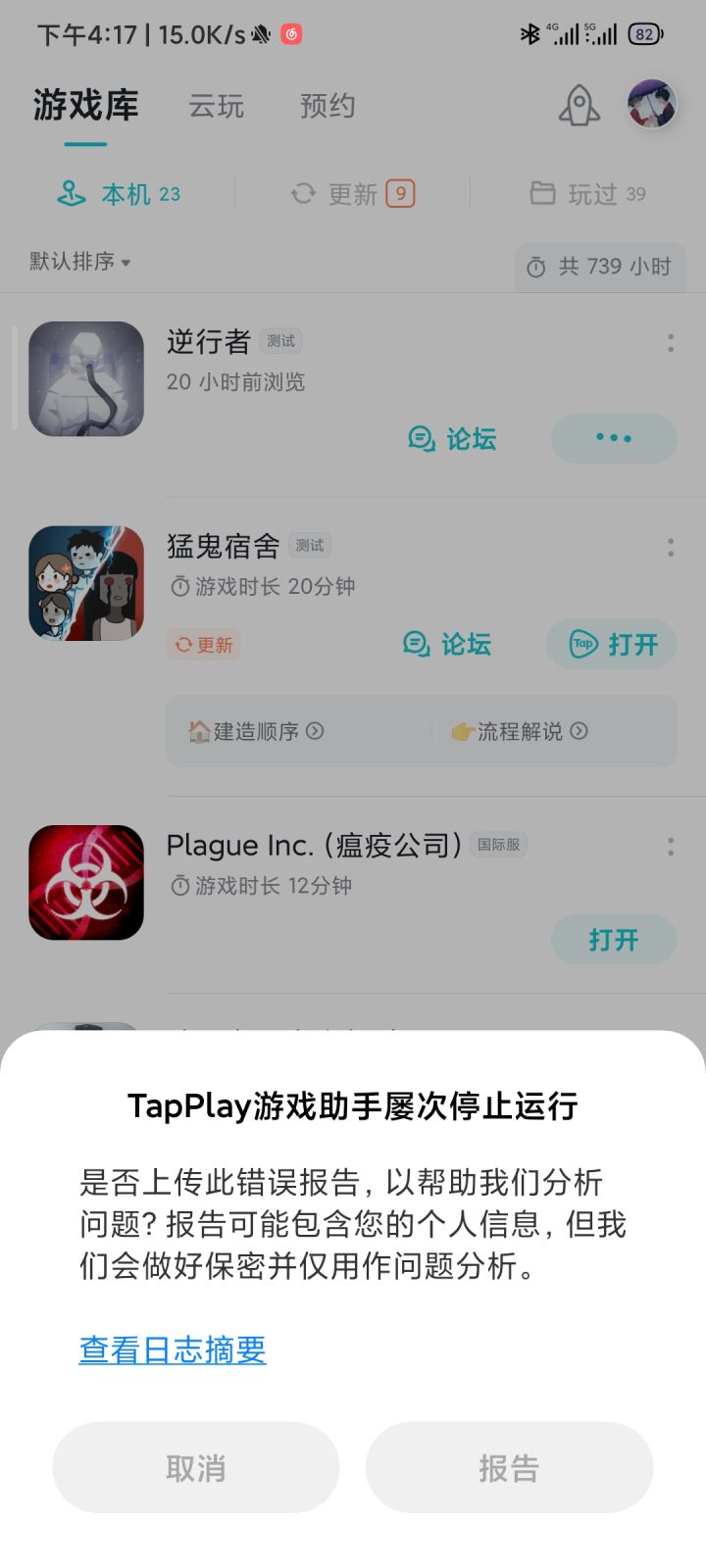Expand the 建造顺序 guide chevron

316,731
